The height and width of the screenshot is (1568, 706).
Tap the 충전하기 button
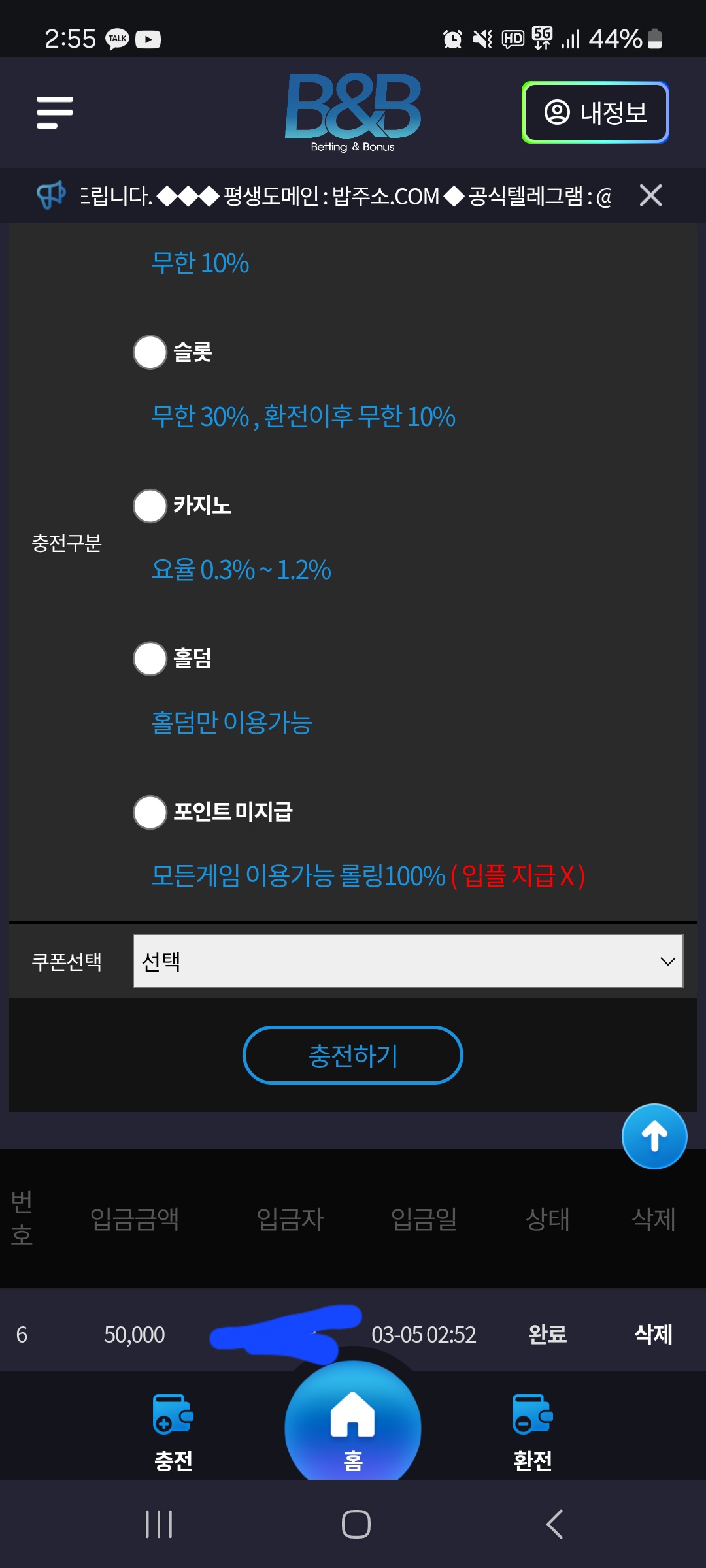pos(353,1055)
